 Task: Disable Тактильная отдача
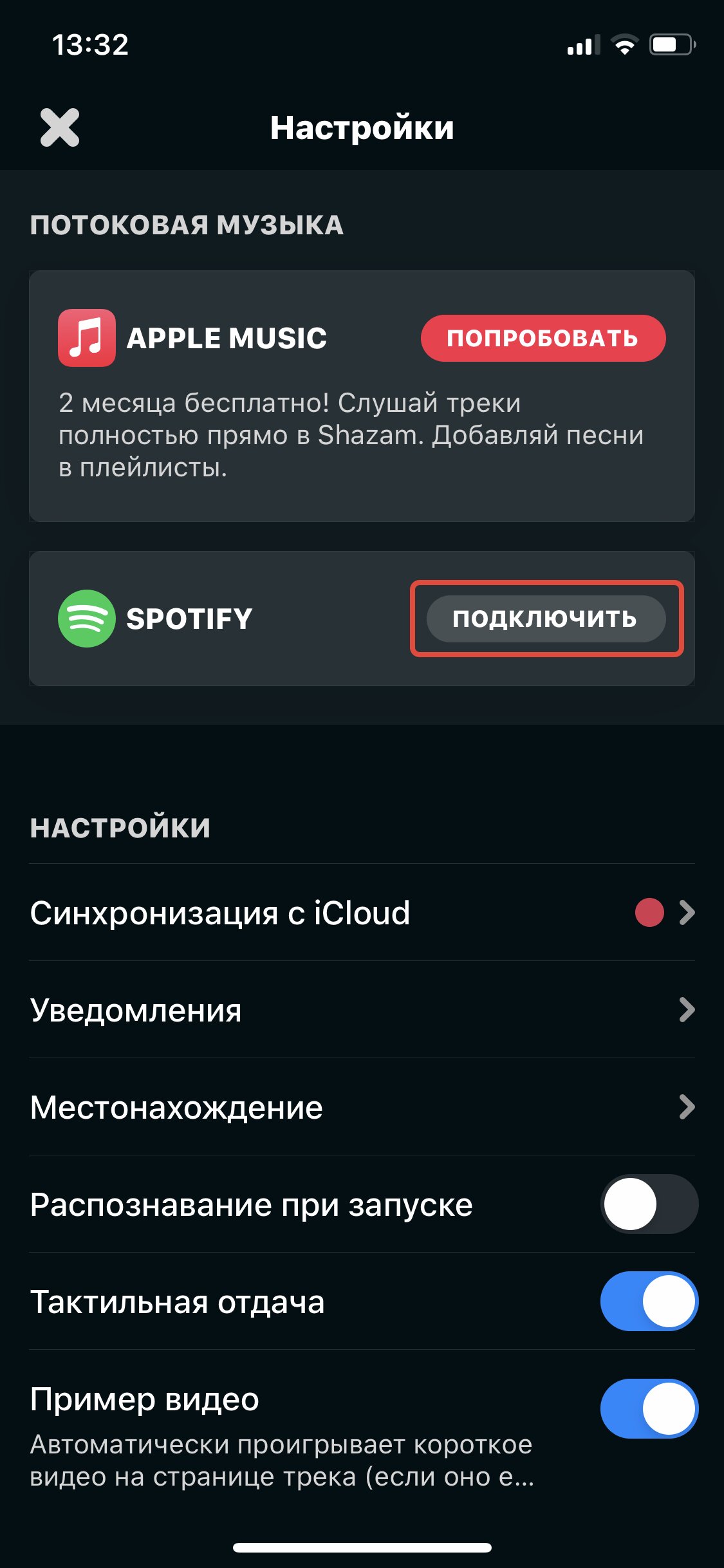point(649,1301)
